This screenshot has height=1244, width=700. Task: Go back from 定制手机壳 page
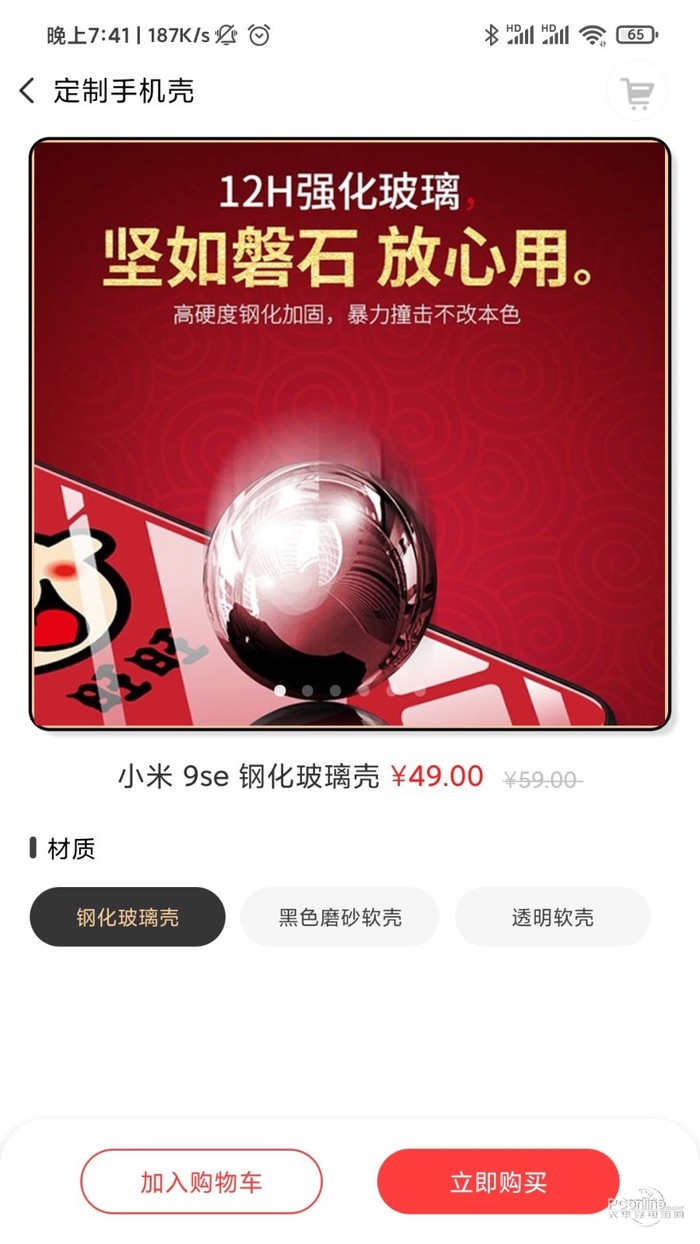[x=28, y=91]
